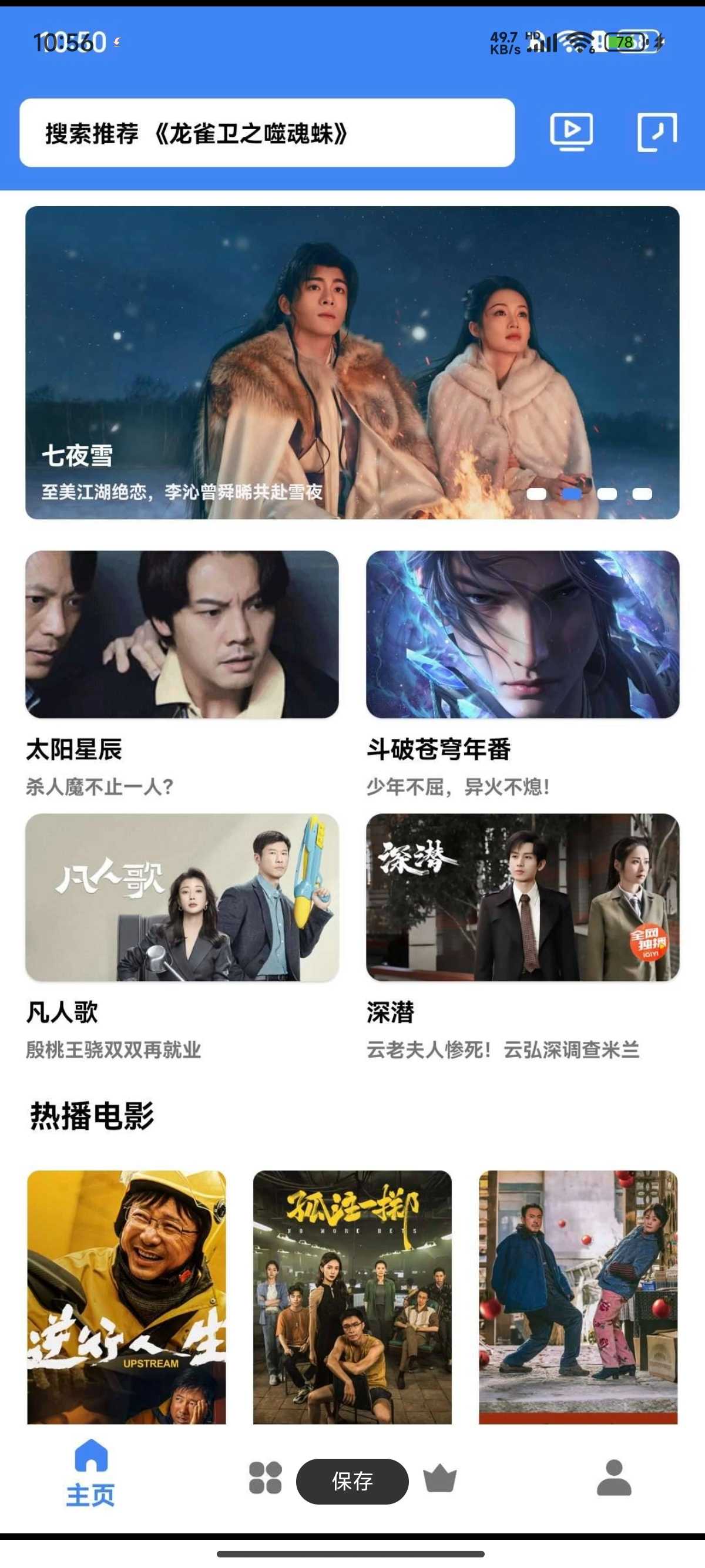
Task: Open the 孤注一掷 movie poster
Action: 352,1297
